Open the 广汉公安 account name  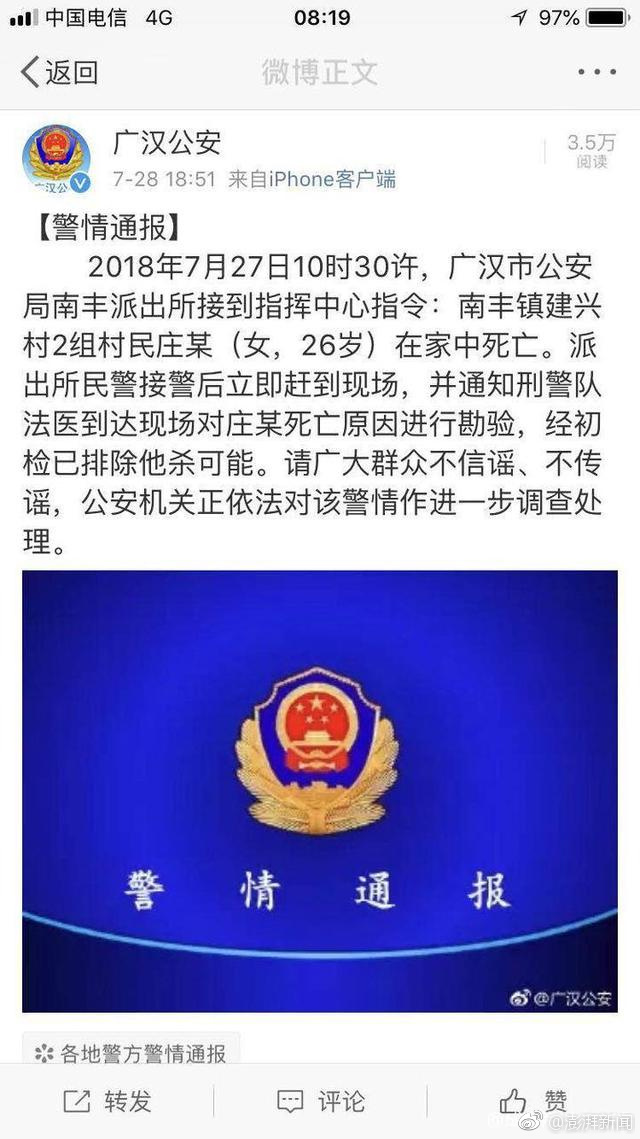166,143
